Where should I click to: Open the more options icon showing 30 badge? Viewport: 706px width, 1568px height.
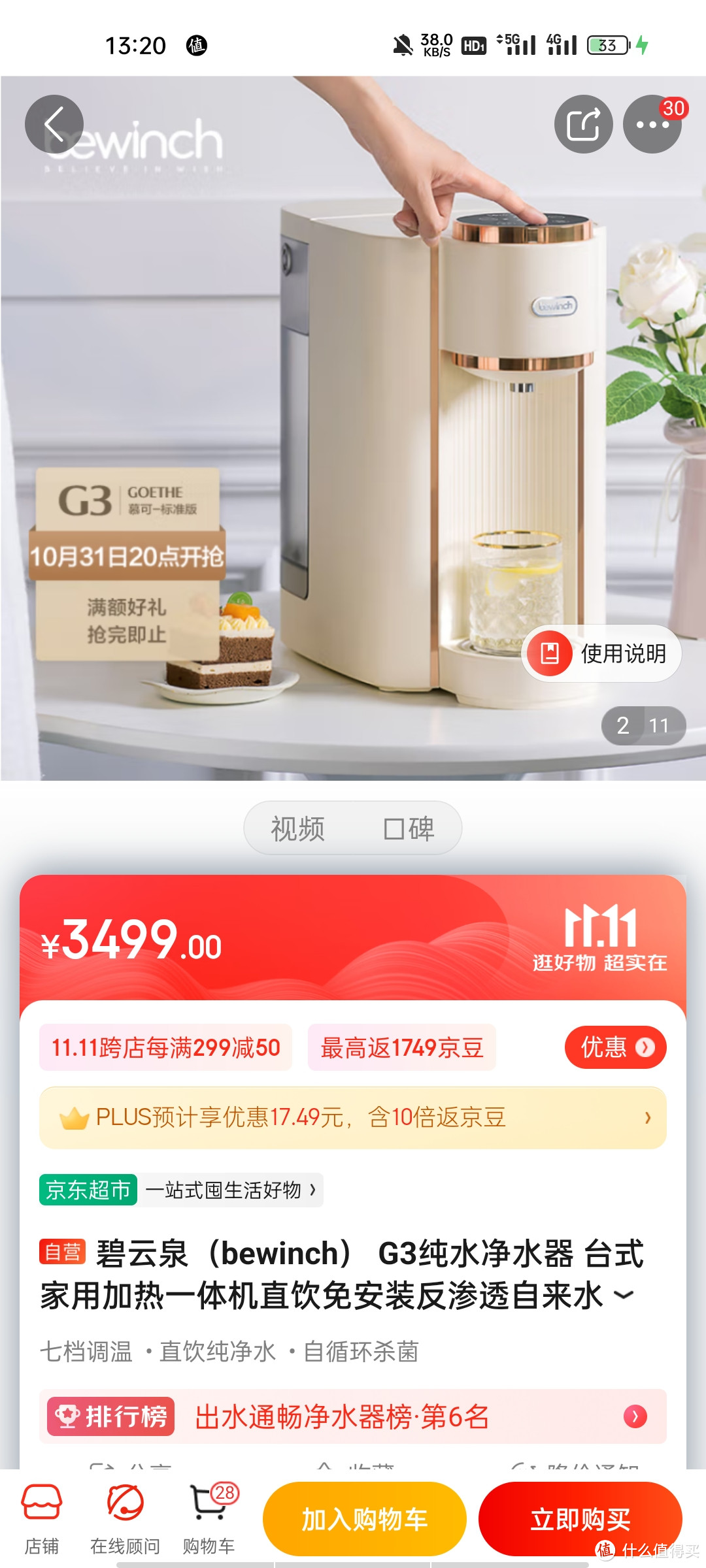pos(652,124)
